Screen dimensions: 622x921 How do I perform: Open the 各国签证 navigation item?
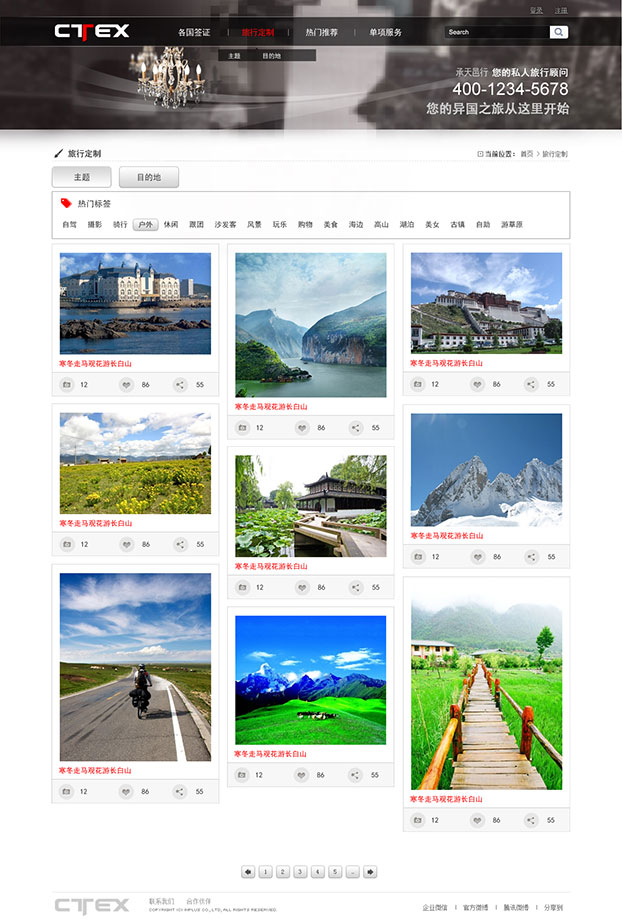coord(194,32)
